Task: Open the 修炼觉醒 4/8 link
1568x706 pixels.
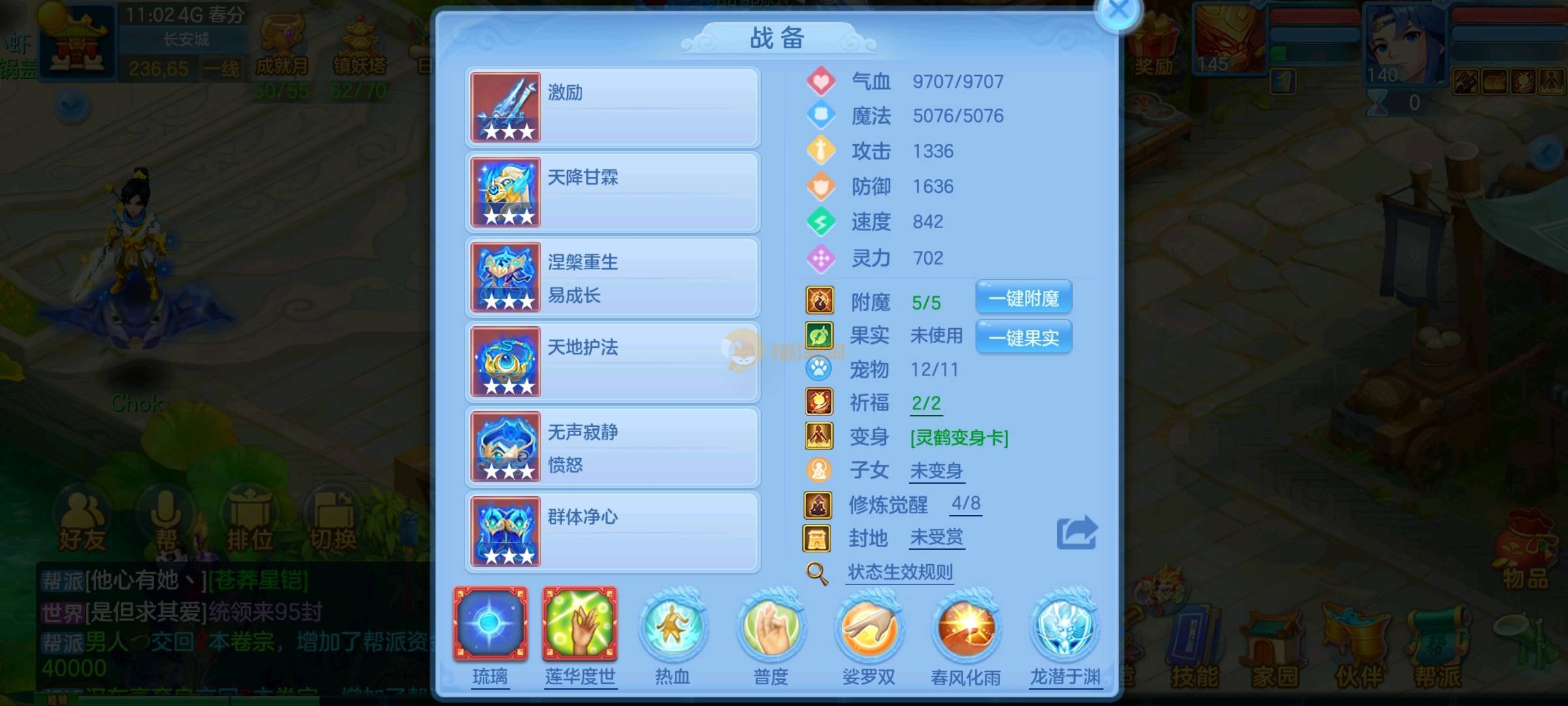Action: tap(966, 503)
